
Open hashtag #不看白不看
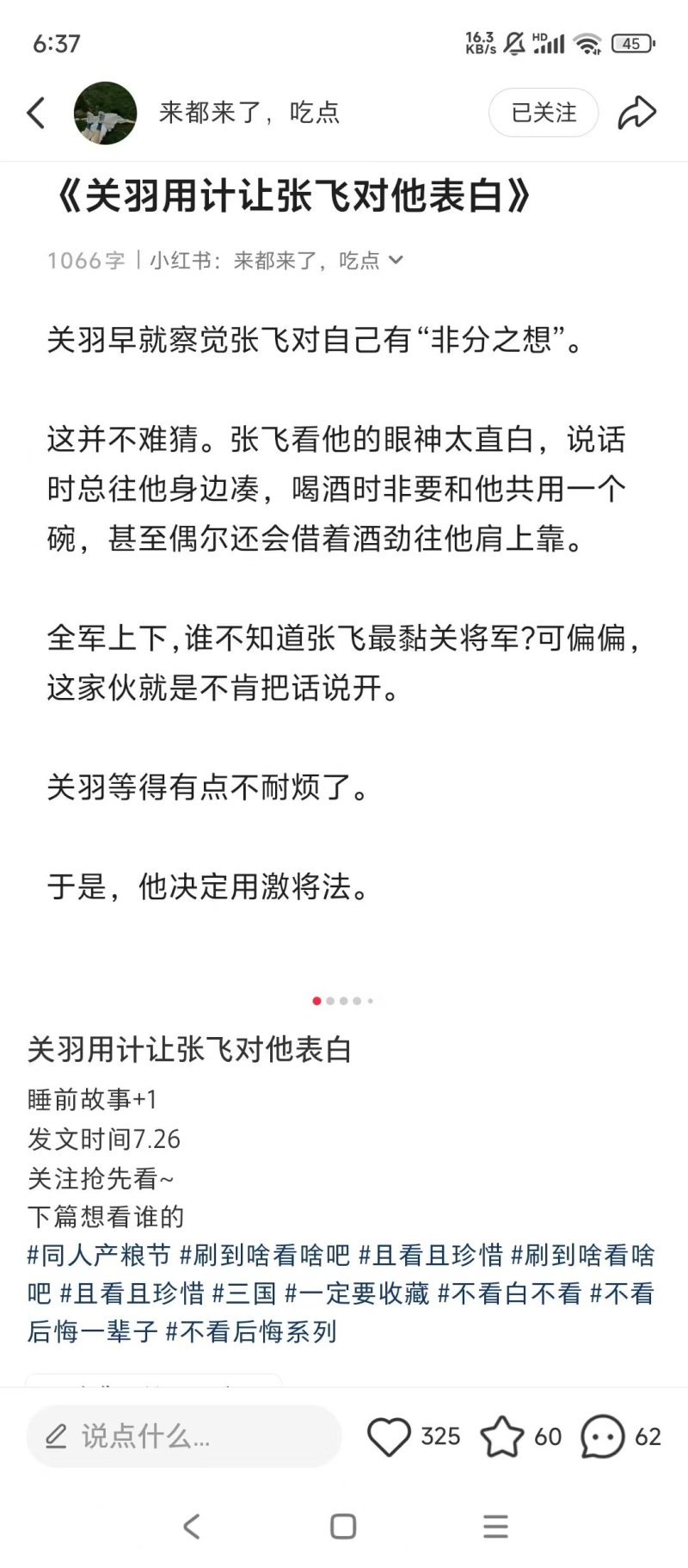coord(510,1293)
